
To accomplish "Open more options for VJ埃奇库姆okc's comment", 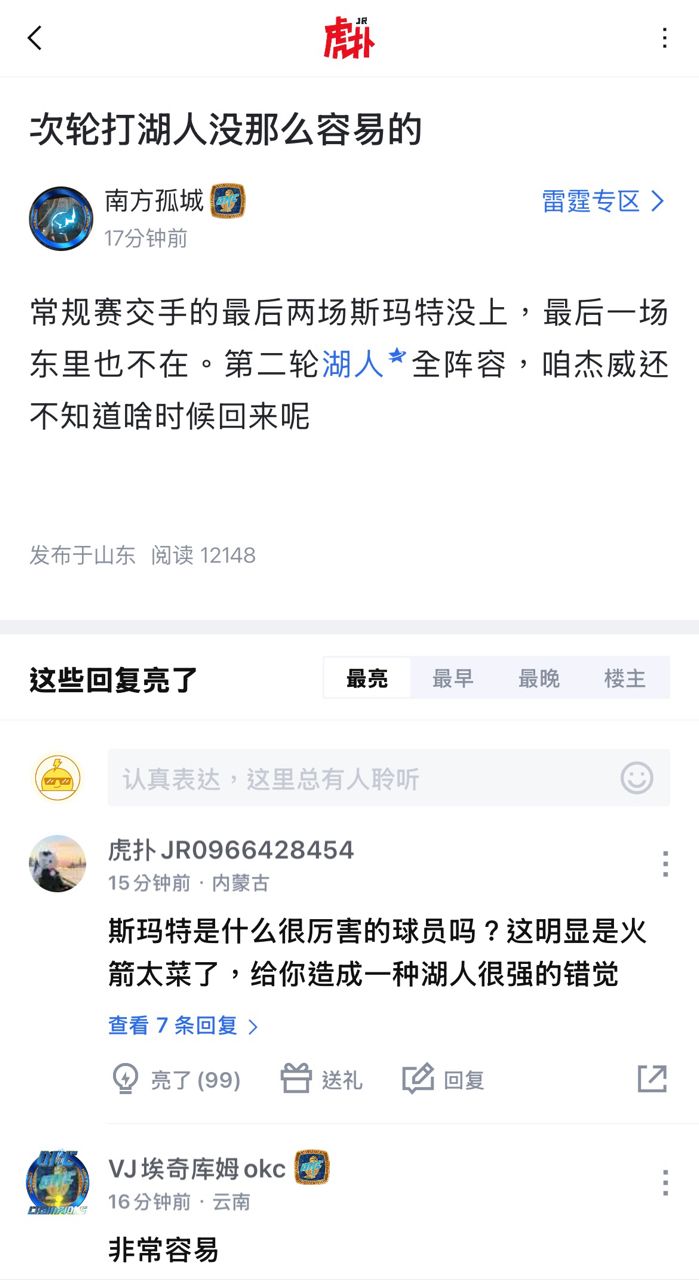I will point(664,1182).
